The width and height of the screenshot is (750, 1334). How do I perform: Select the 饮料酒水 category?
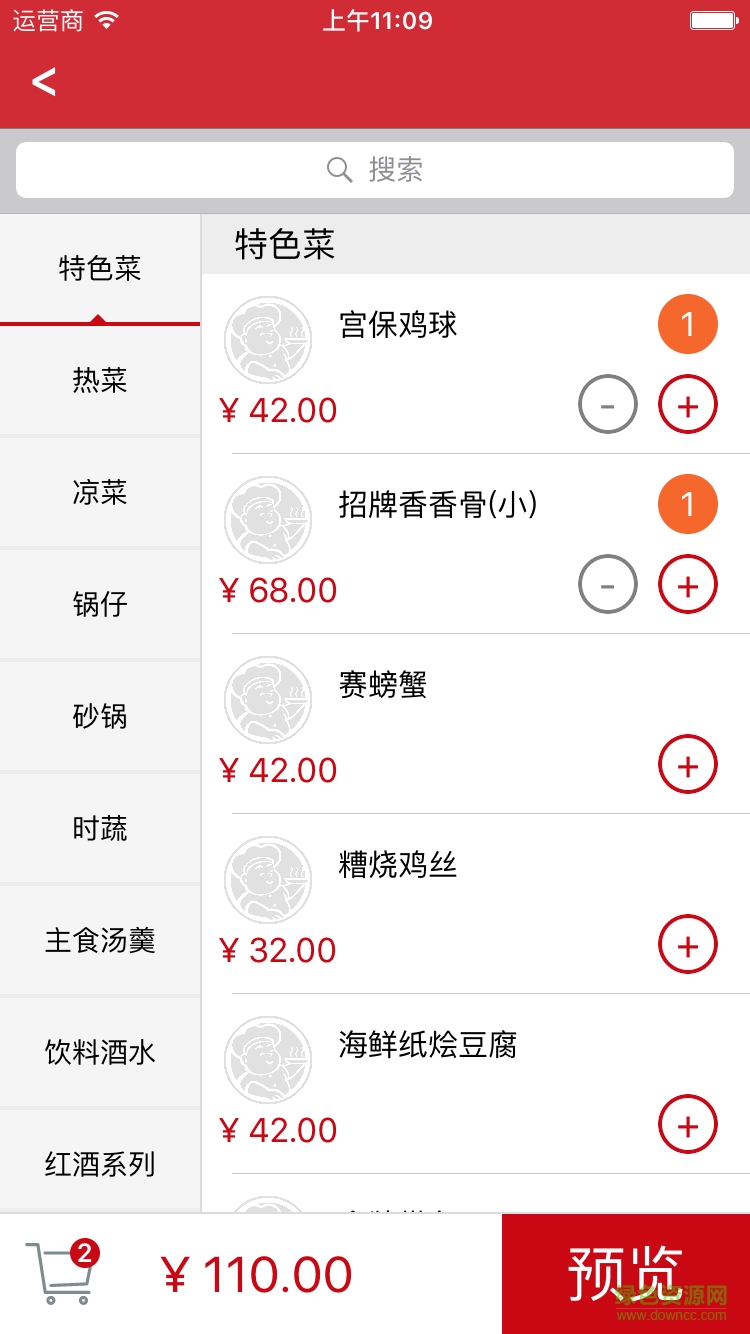100,1052
